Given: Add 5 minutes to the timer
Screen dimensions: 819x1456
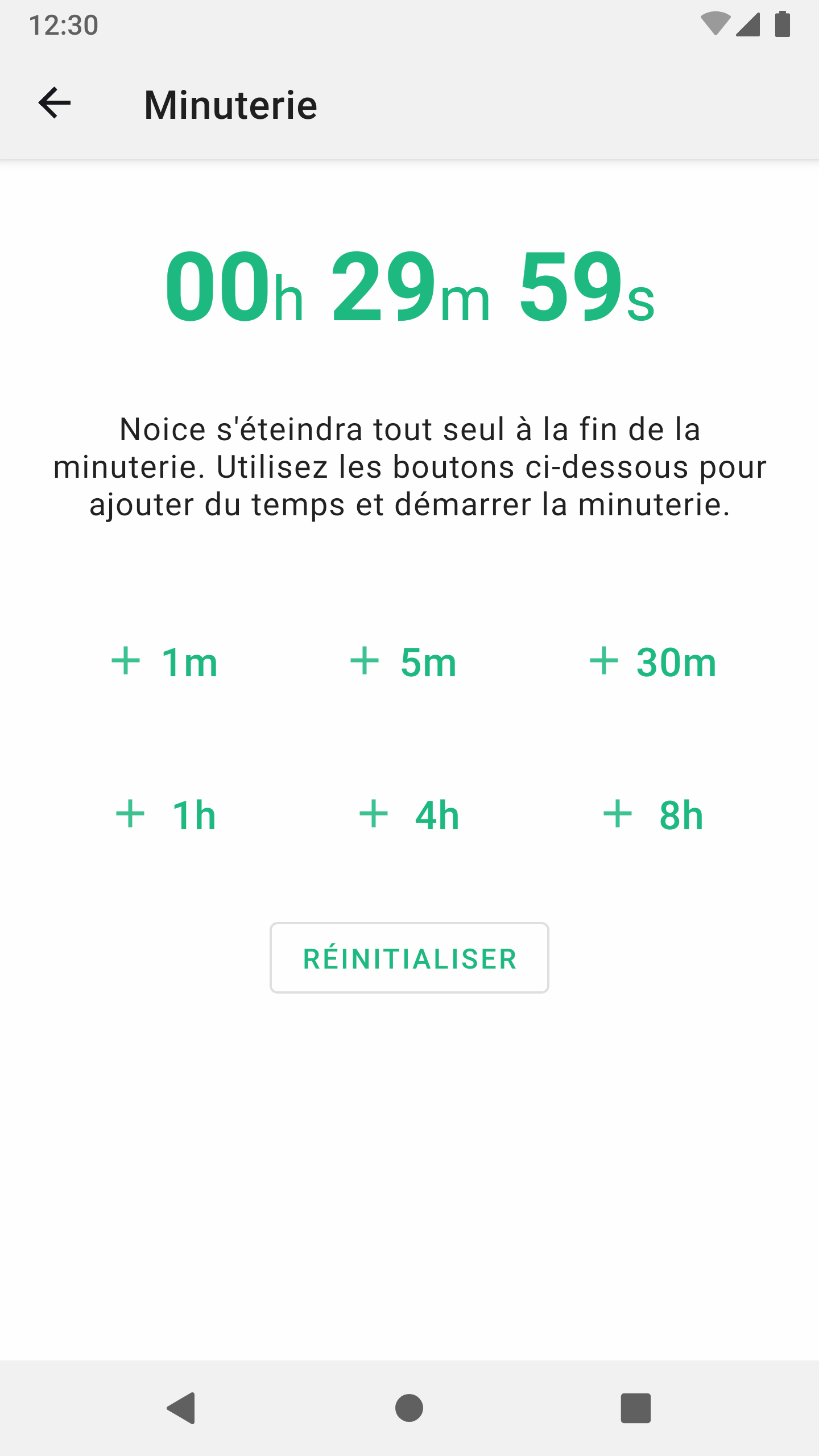Looking at the screenshot, I should 404,663.
